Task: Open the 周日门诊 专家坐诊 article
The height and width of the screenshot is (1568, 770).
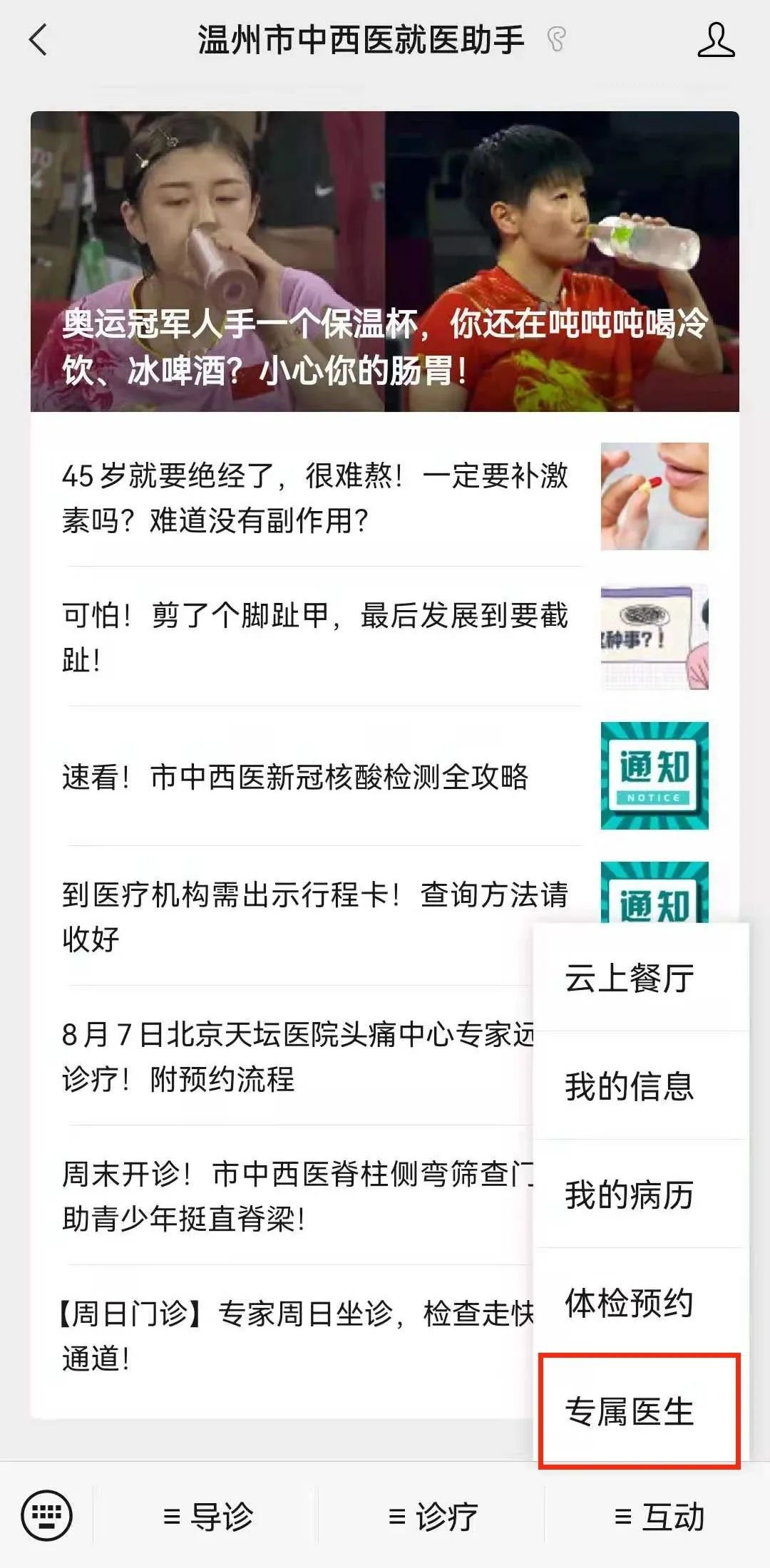Action: click(285, 1336)
